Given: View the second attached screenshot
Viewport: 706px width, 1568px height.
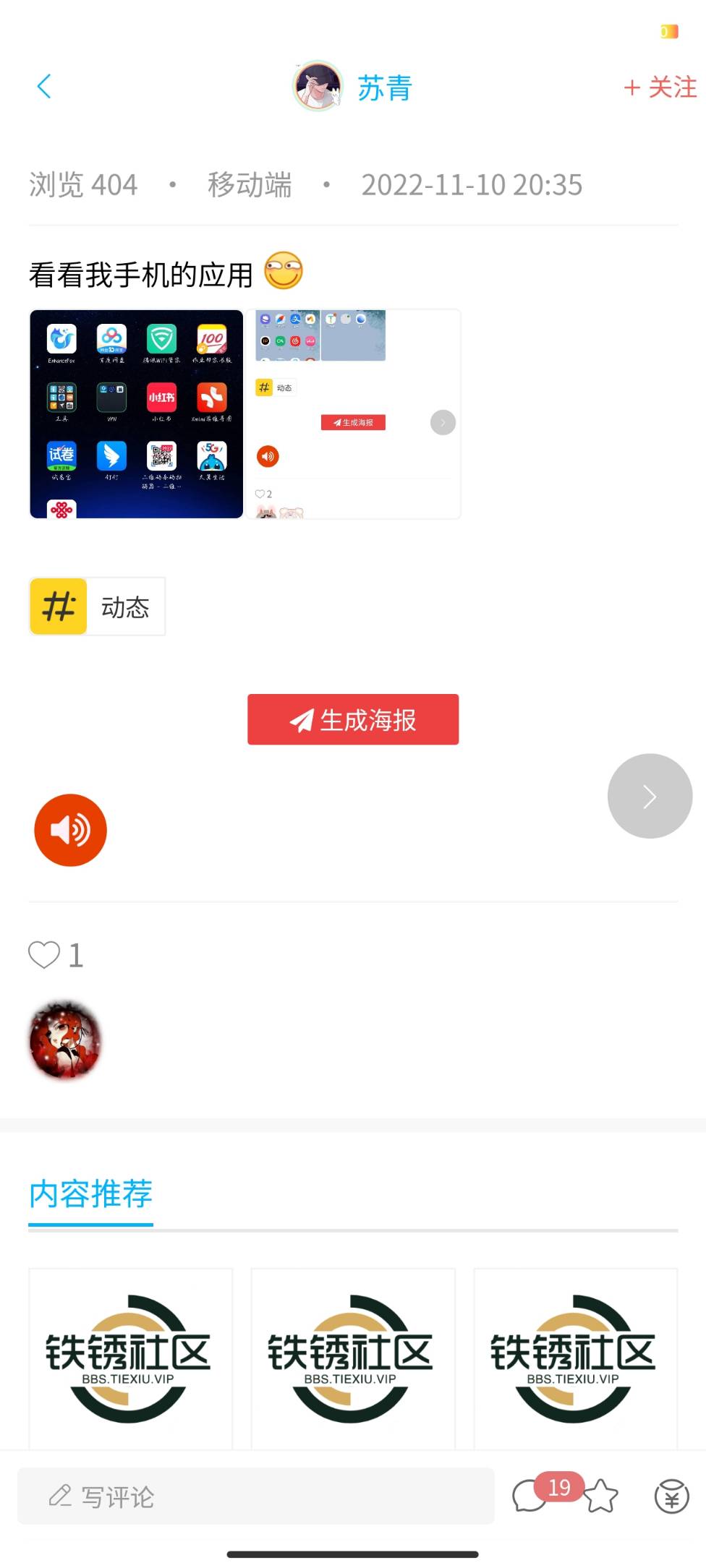Looking at the screenshot, I should [354, 414].
